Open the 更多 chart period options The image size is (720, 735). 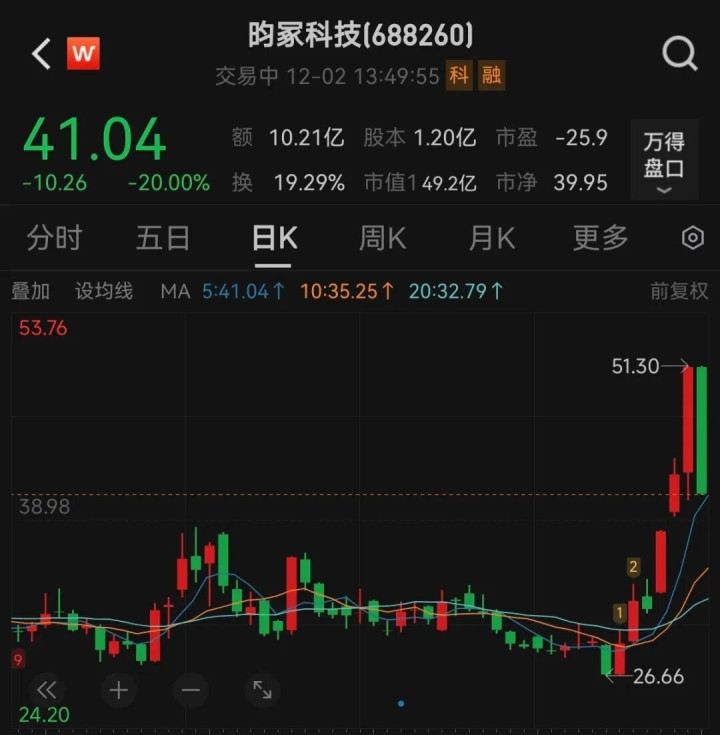click(600, 238)
